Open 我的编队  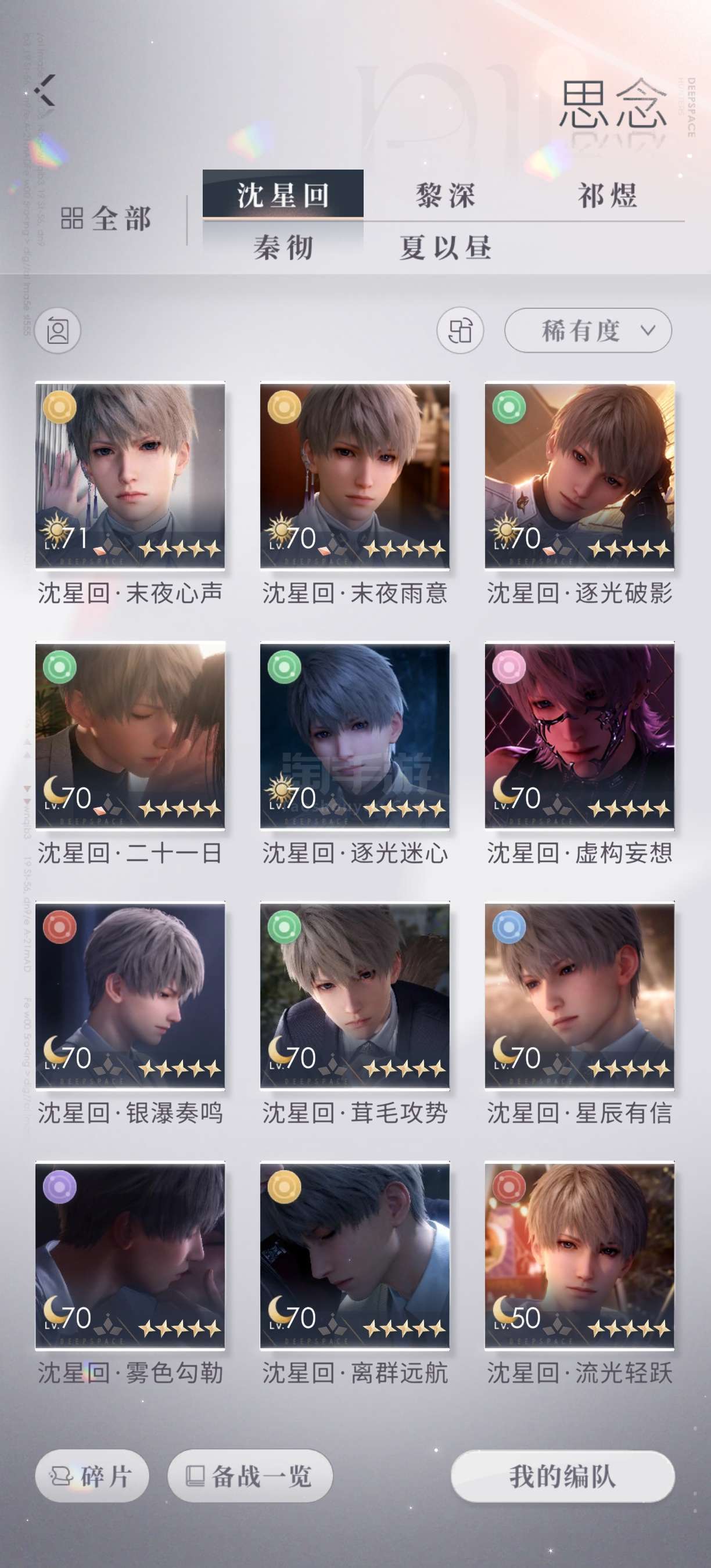coord(562,1476)
